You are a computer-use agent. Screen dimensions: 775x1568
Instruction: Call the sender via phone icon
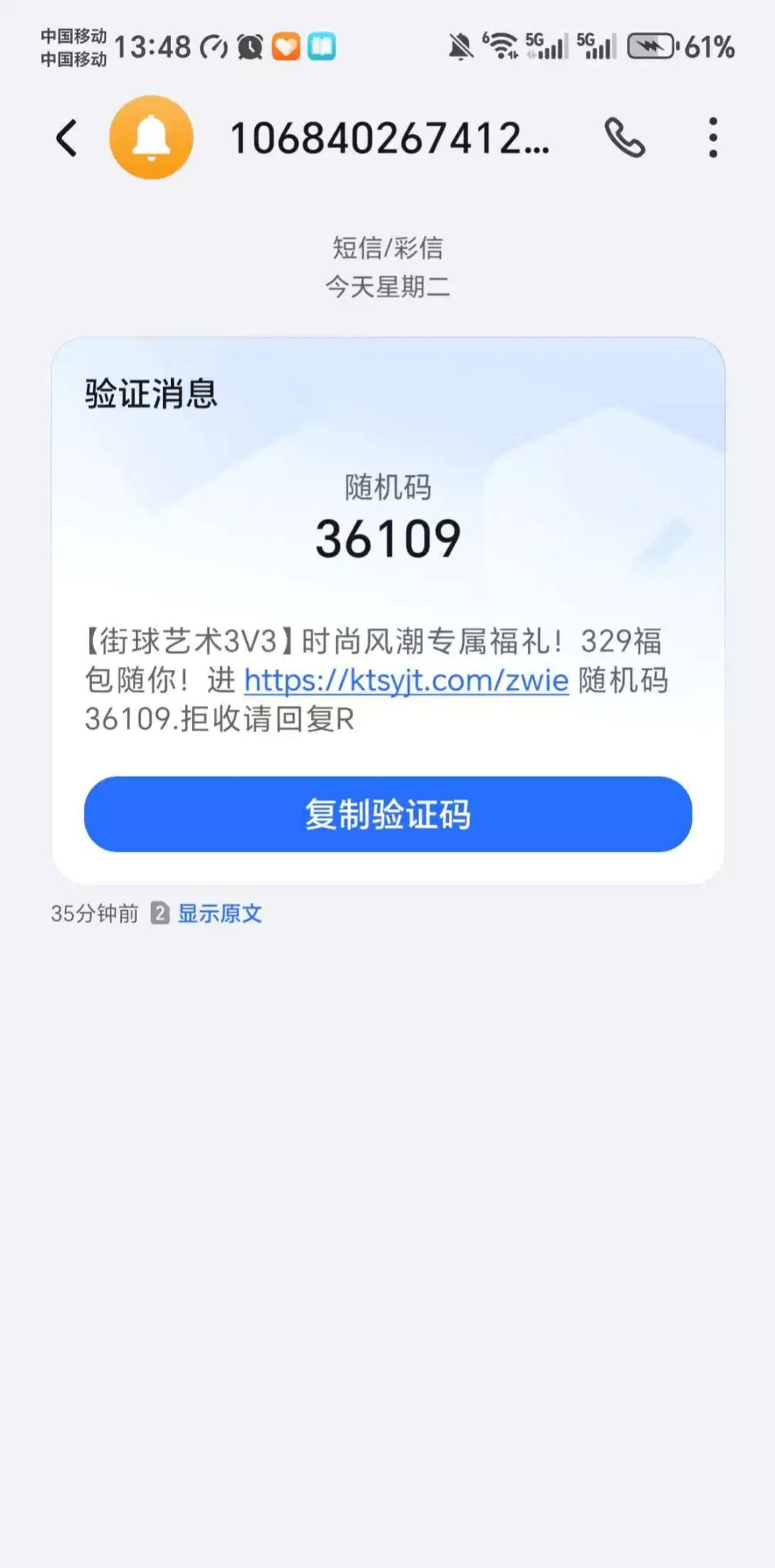(x=625, y=138)
